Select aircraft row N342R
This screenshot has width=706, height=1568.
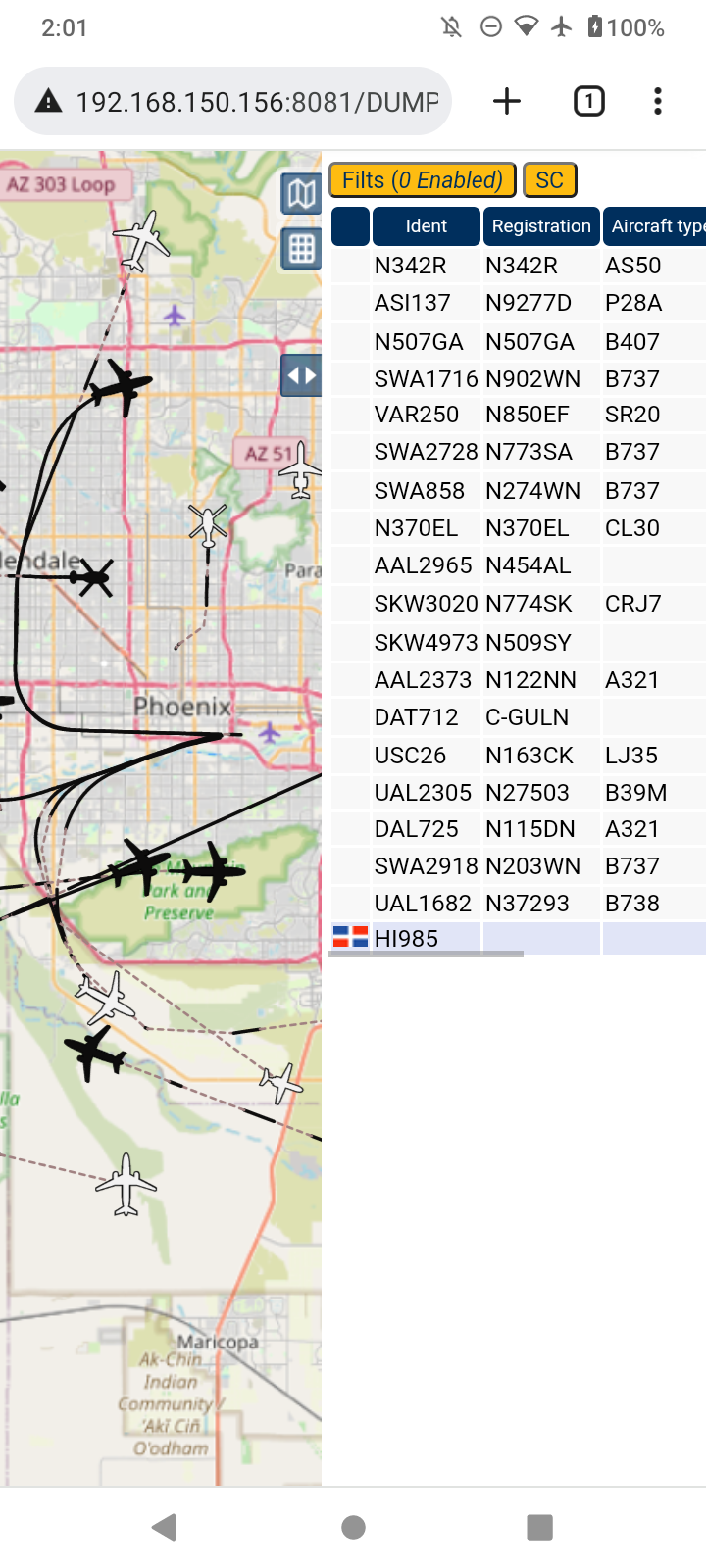[519, 266]
